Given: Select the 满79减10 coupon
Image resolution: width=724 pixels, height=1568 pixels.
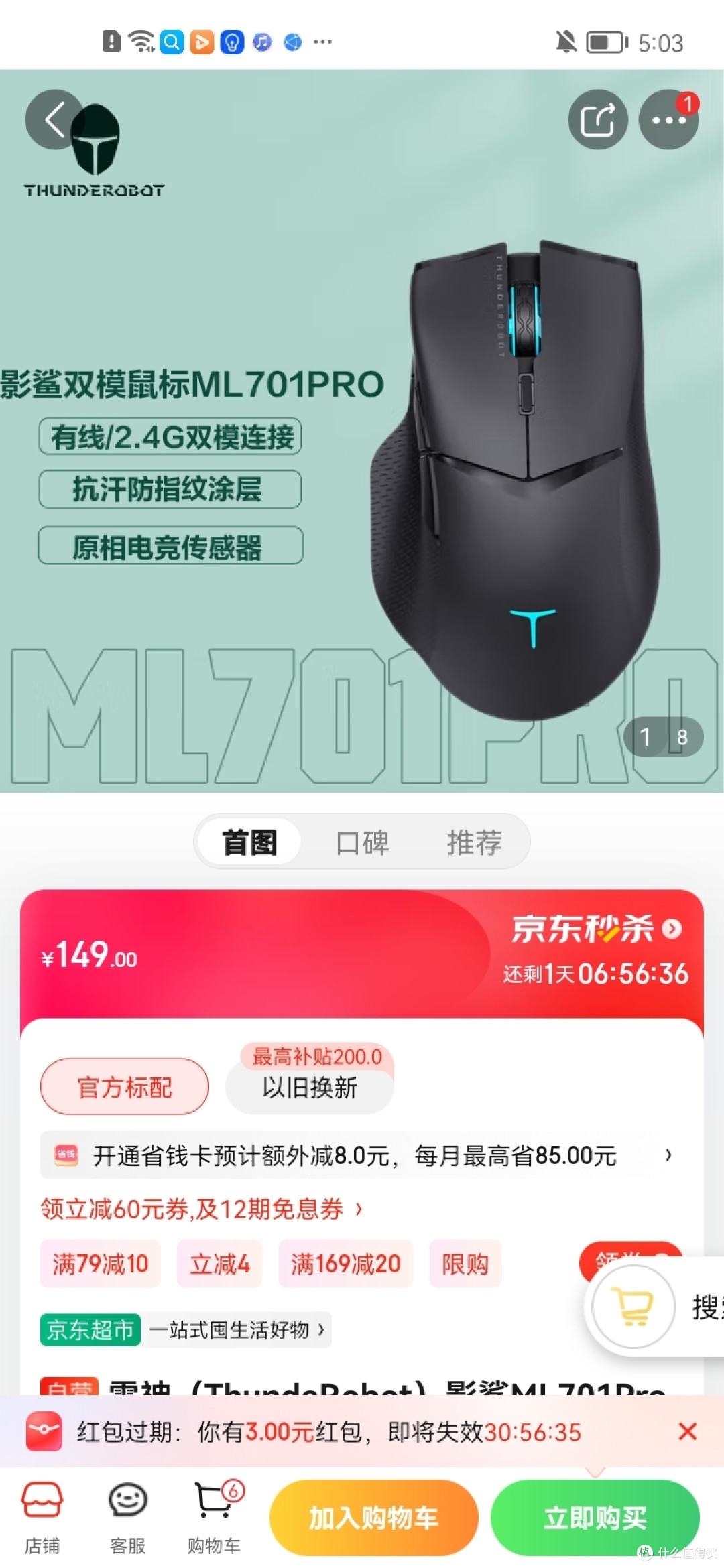Looking at the screenshot, I should 99,1263.
